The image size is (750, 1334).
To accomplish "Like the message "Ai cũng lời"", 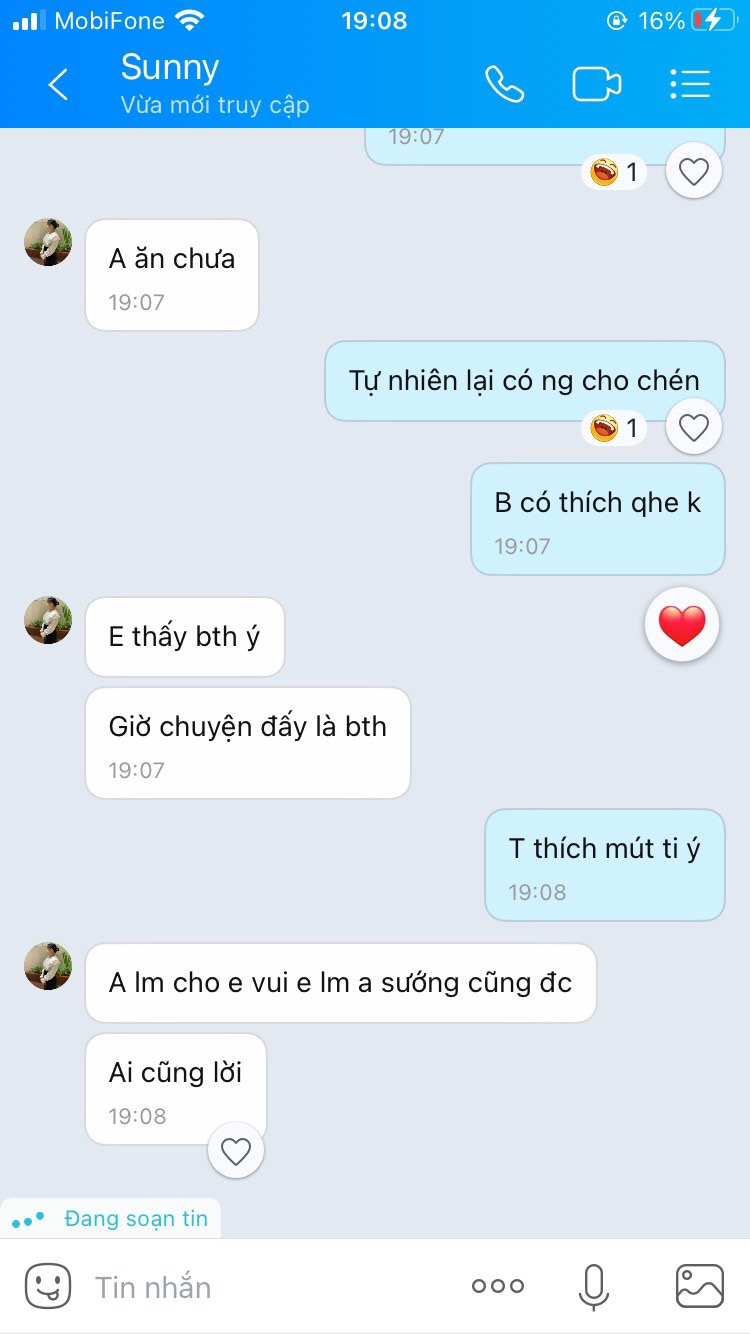I will pyautogui.click(x=236, y=1152).
